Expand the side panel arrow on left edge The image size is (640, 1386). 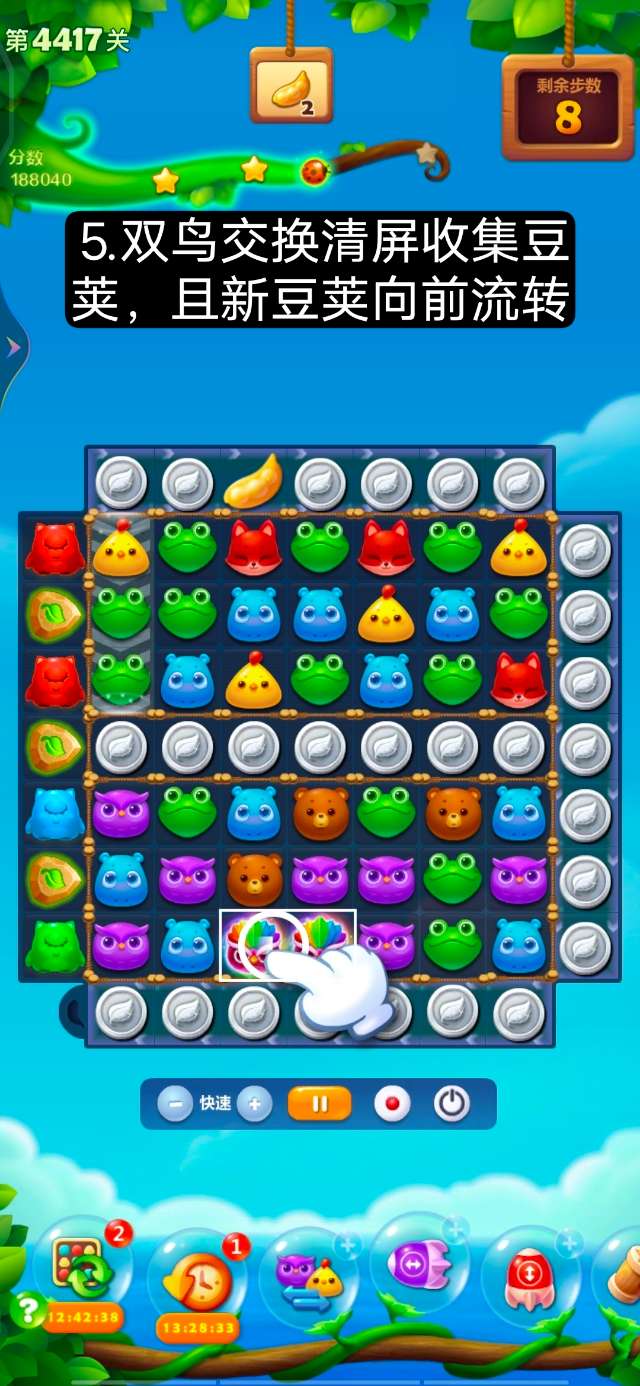tap(13, 346)
